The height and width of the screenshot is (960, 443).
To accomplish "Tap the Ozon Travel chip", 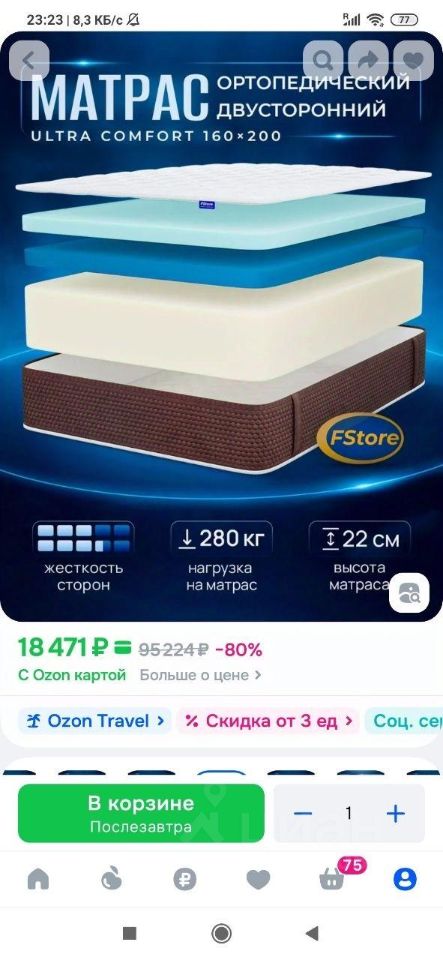I will [91, 721].
